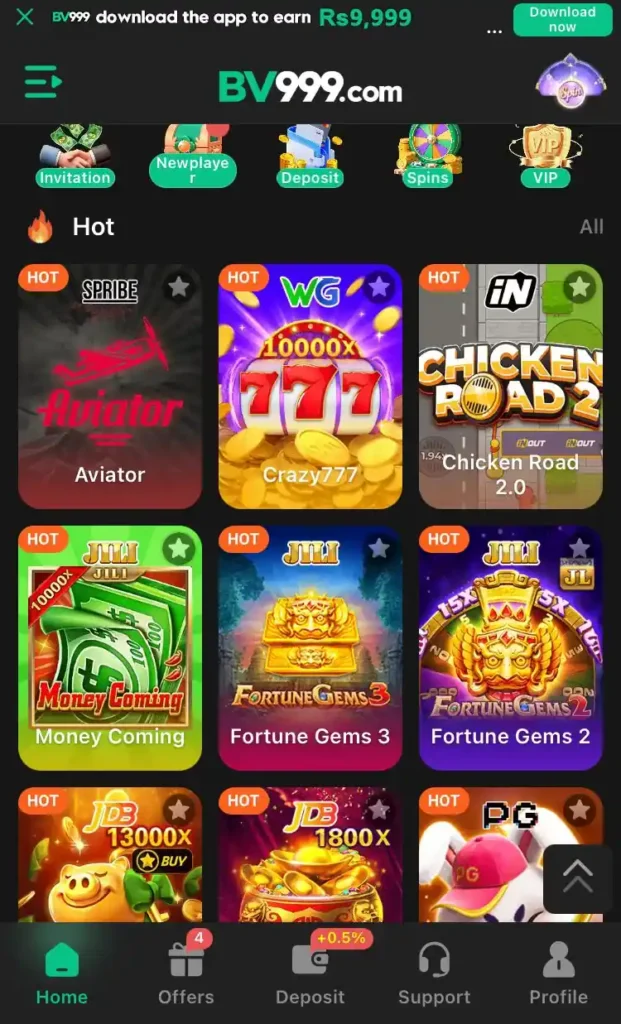
Task: Go to the Profile tab
Action: 558,974
